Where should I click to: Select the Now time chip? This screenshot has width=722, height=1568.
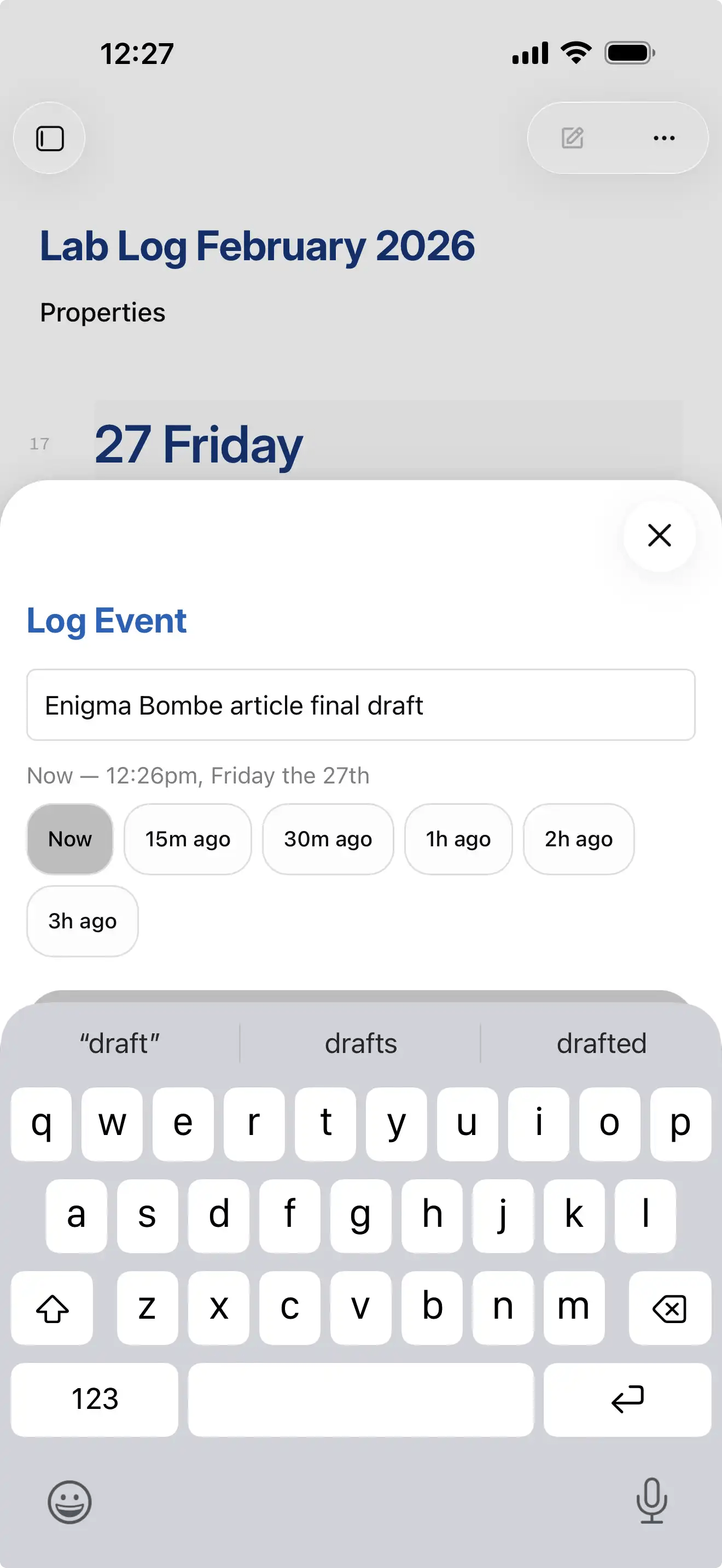tap(70, 839)
